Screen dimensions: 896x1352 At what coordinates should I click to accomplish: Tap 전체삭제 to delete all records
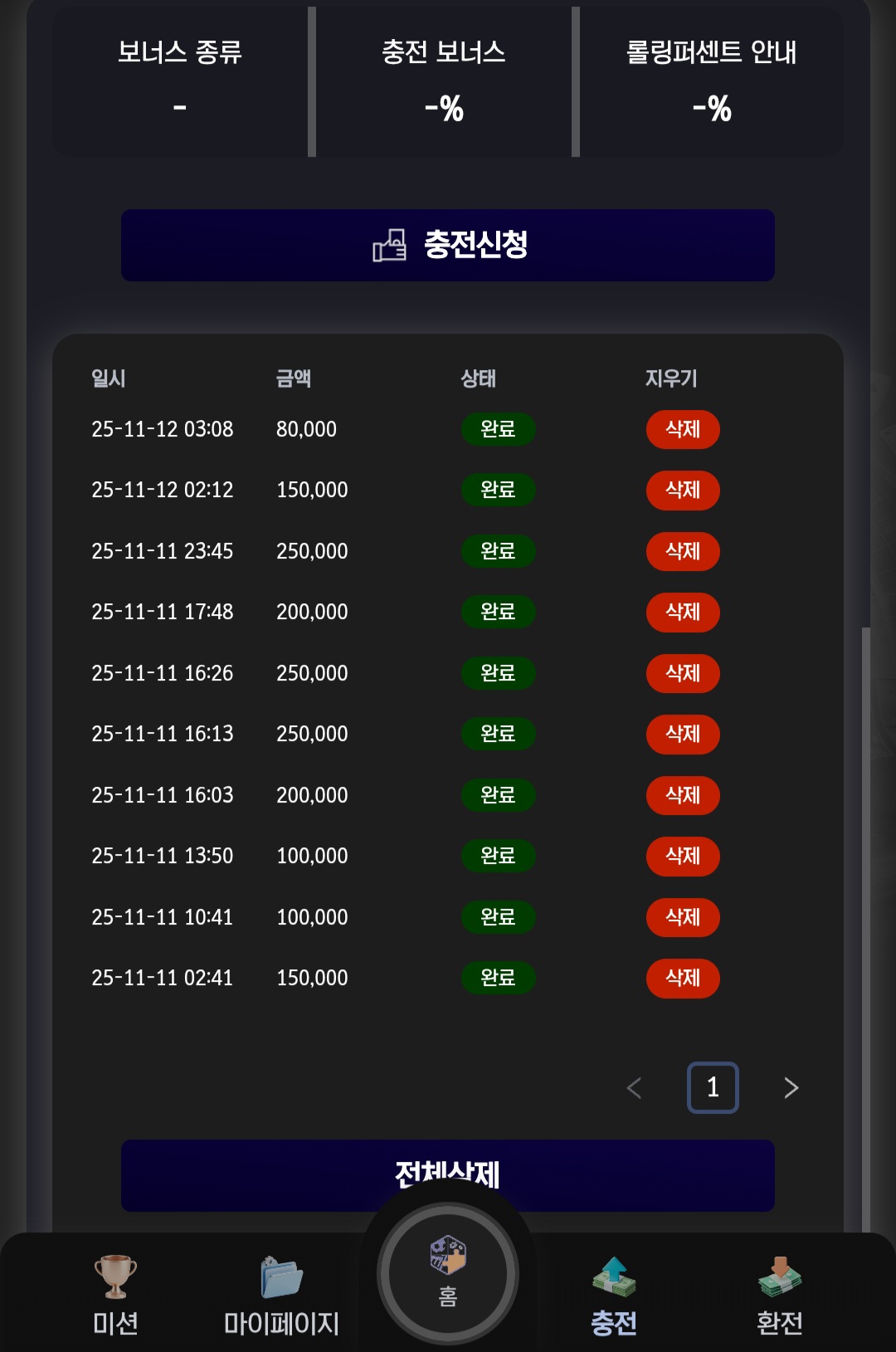[x=249, y=1176]
